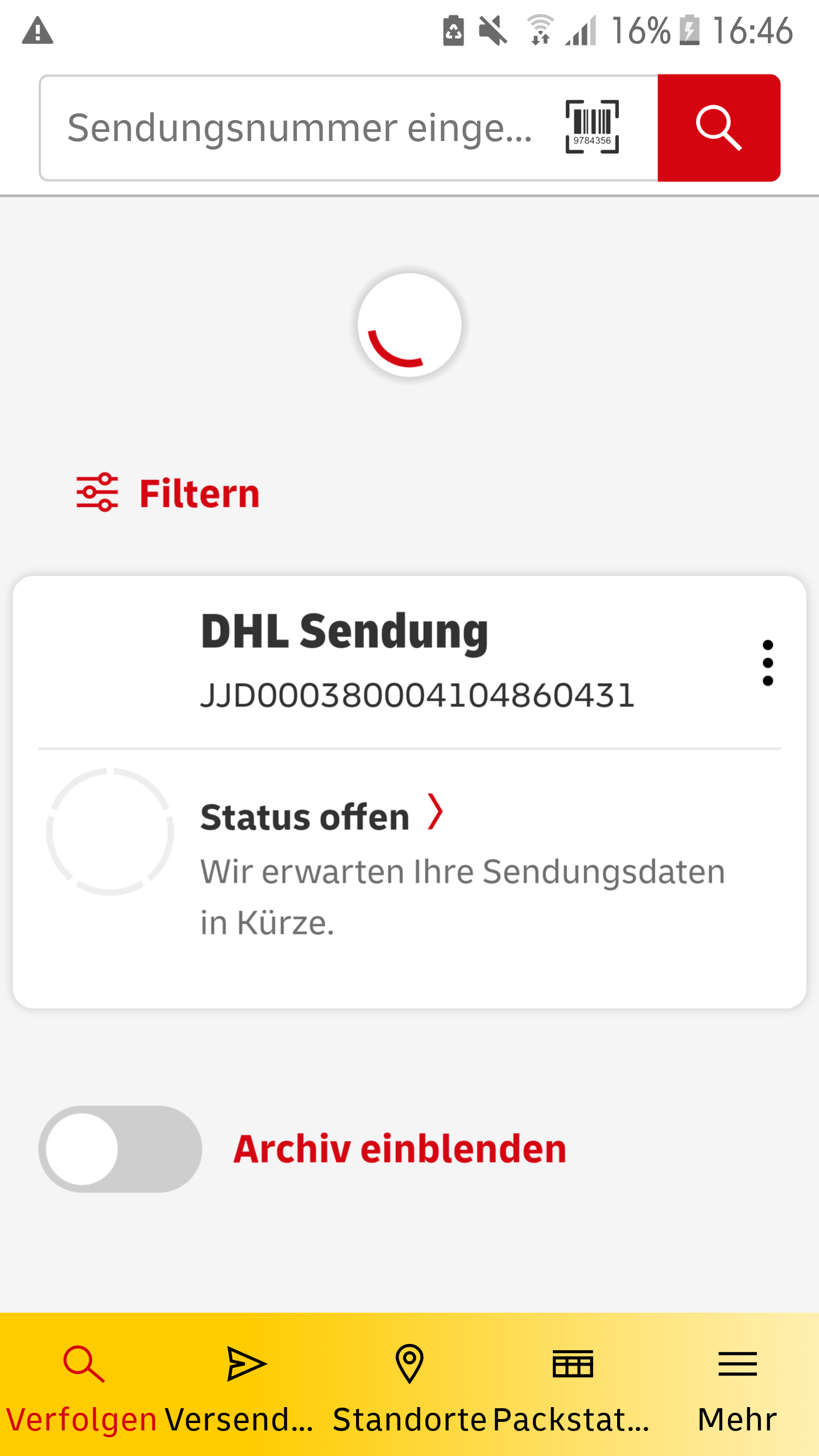Tap the Standorte location pin icon
The image size is (819, 1456).
click(x=409, y=1365)
